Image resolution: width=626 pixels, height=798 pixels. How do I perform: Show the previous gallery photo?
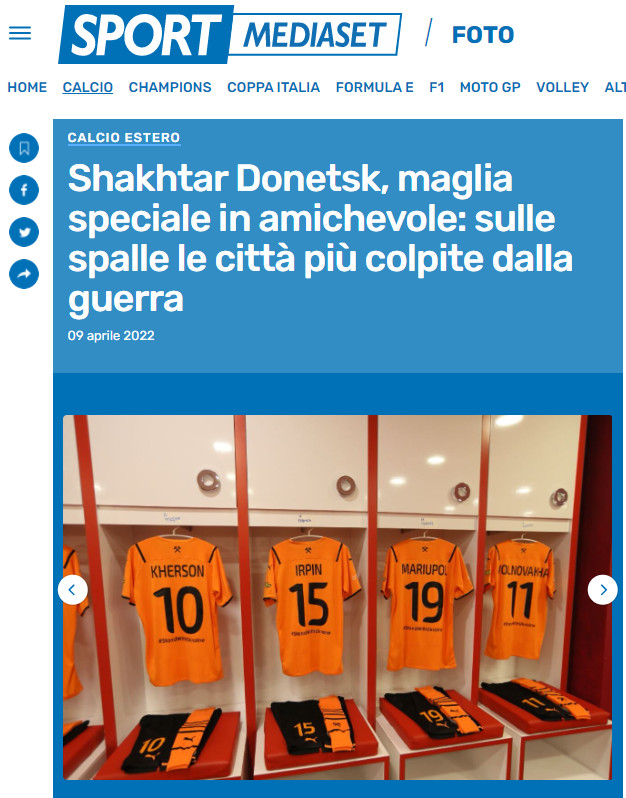[72, 590]
